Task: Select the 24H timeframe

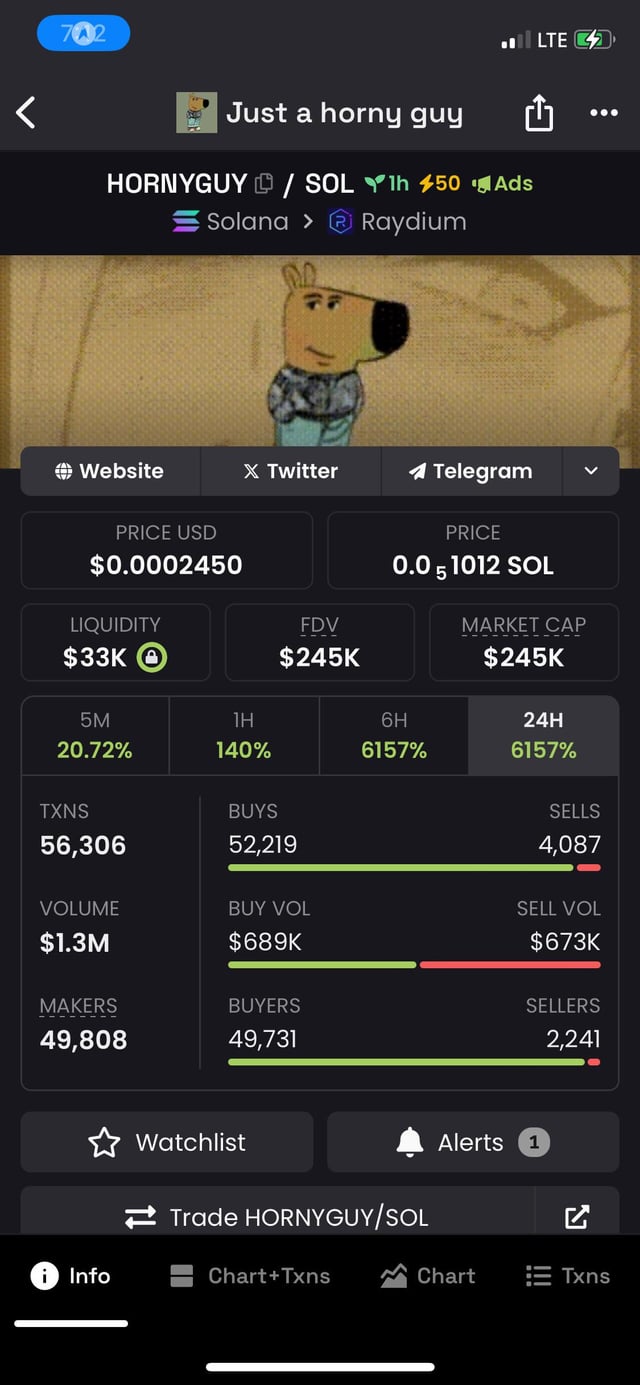Action: [x=543, y=735]
